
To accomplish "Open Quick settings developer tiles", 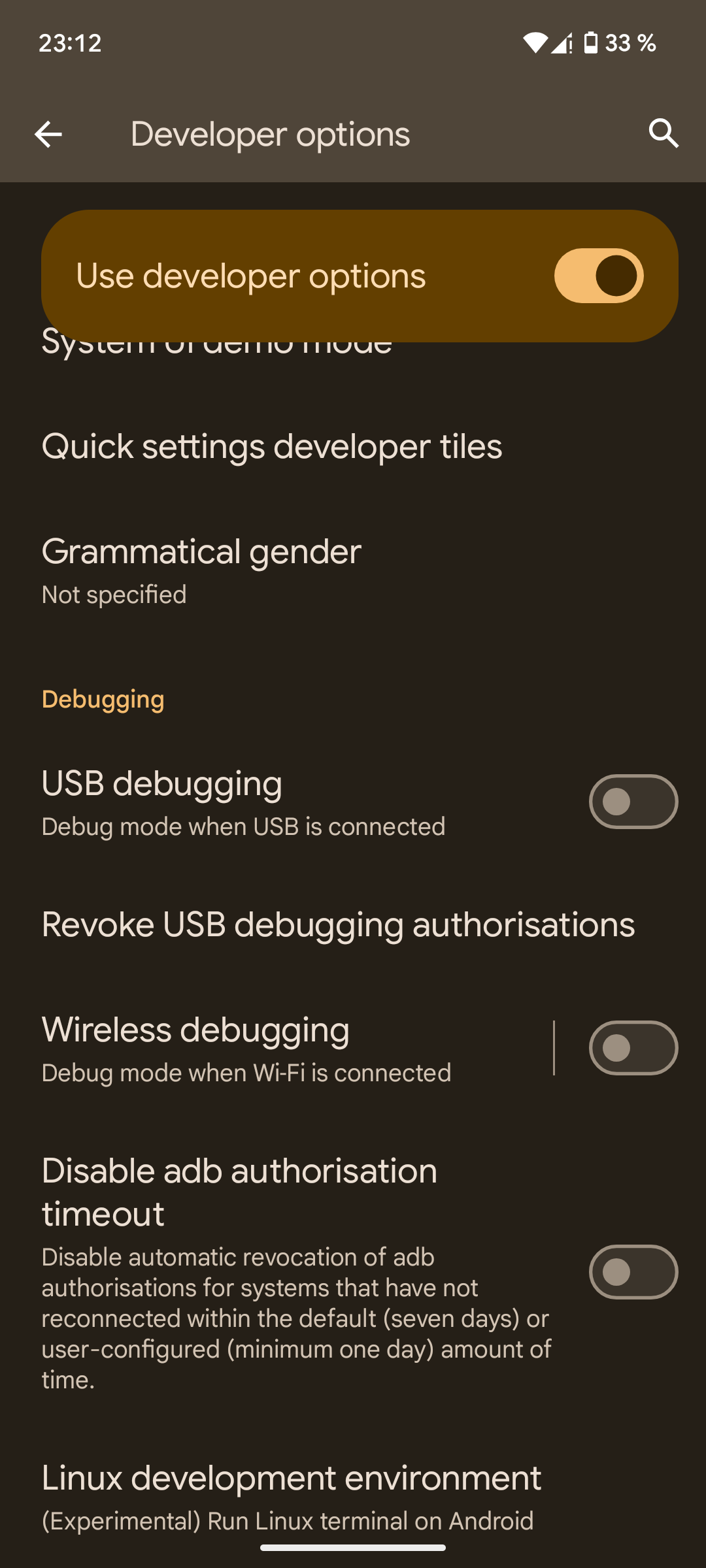I will click(272, 446).
